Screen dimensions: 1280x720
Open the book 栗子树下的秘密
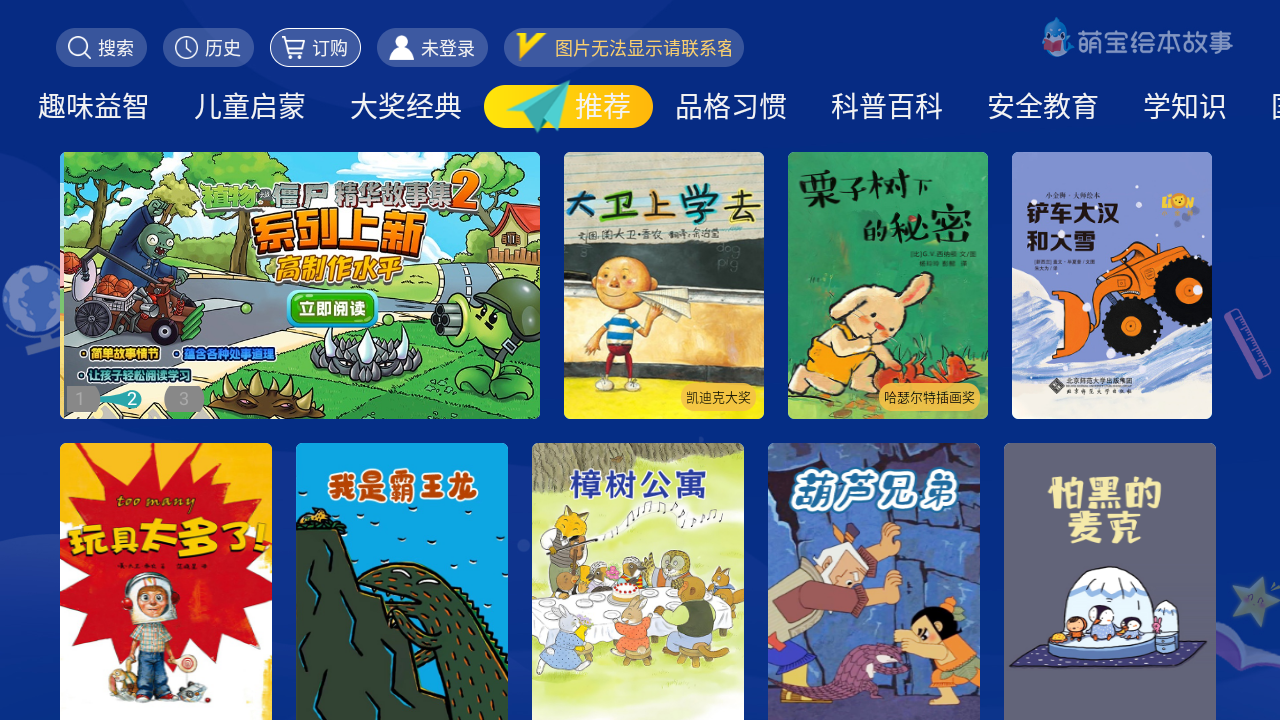coord(888,285)
